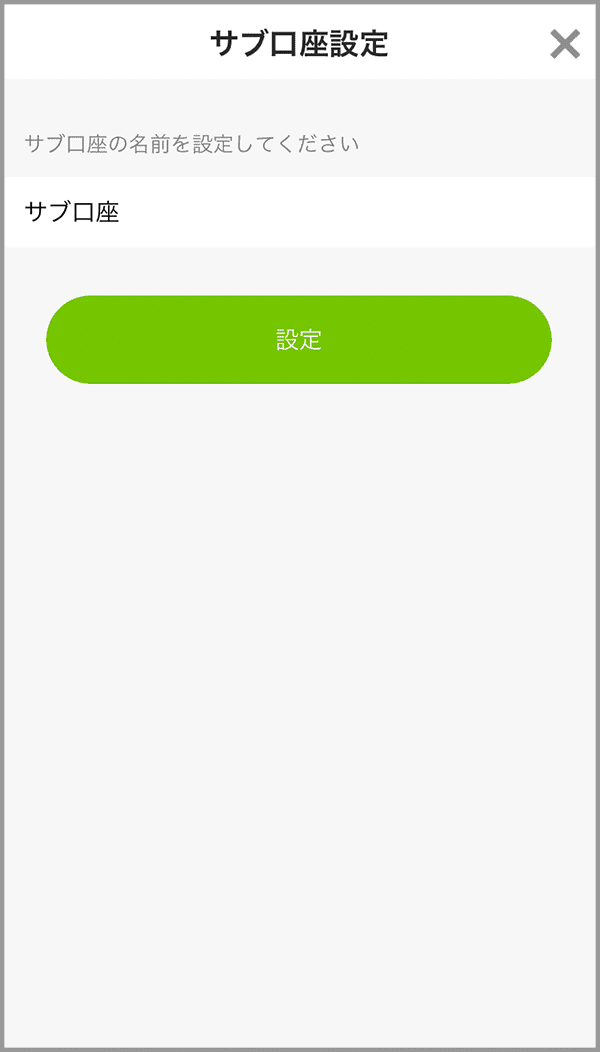
Task: Tap the サブ口座 name field
Action: tap(300, 212)
